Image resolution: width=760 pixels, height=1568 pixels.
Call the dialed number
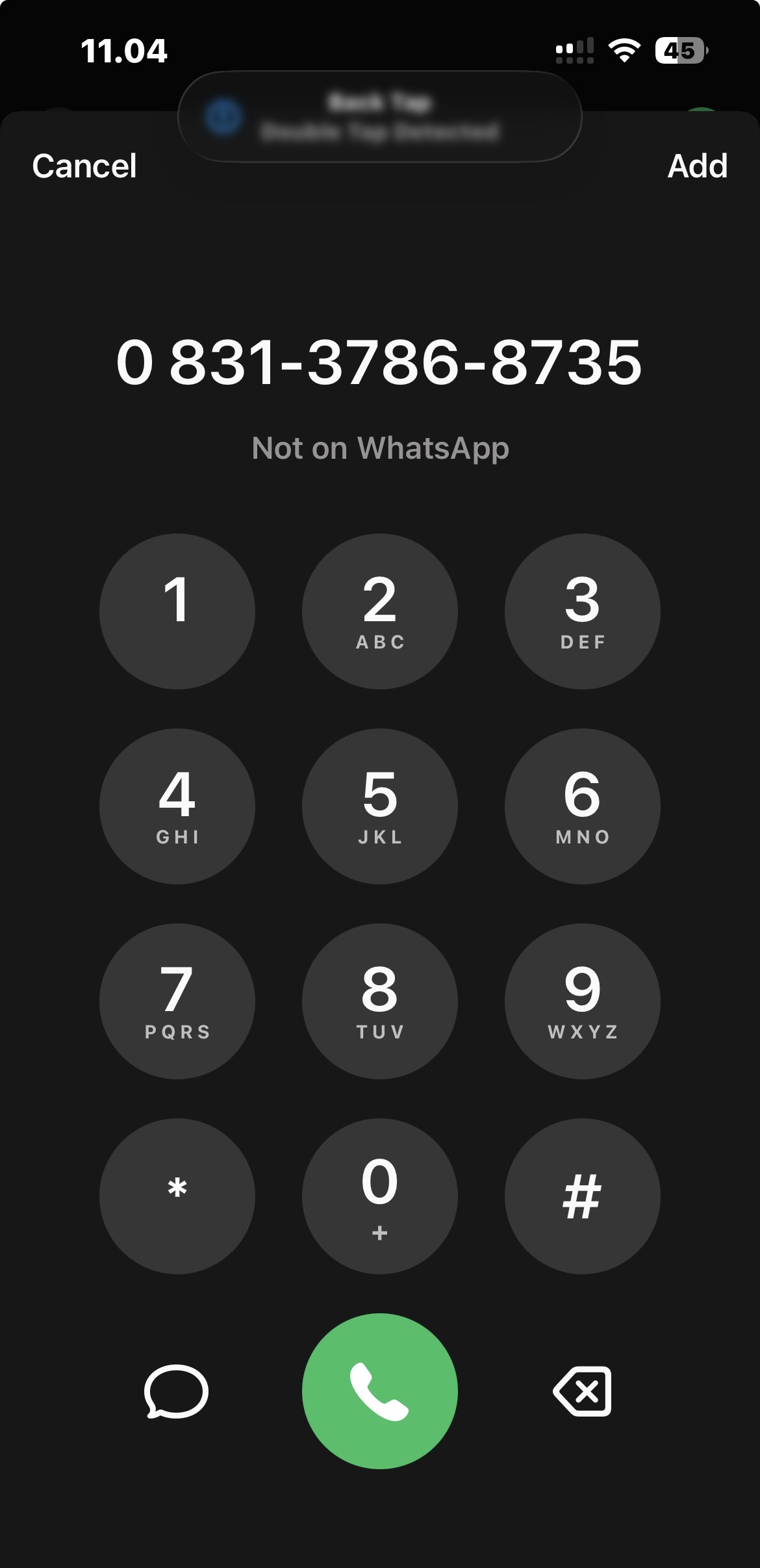(x=380, y=1391)
